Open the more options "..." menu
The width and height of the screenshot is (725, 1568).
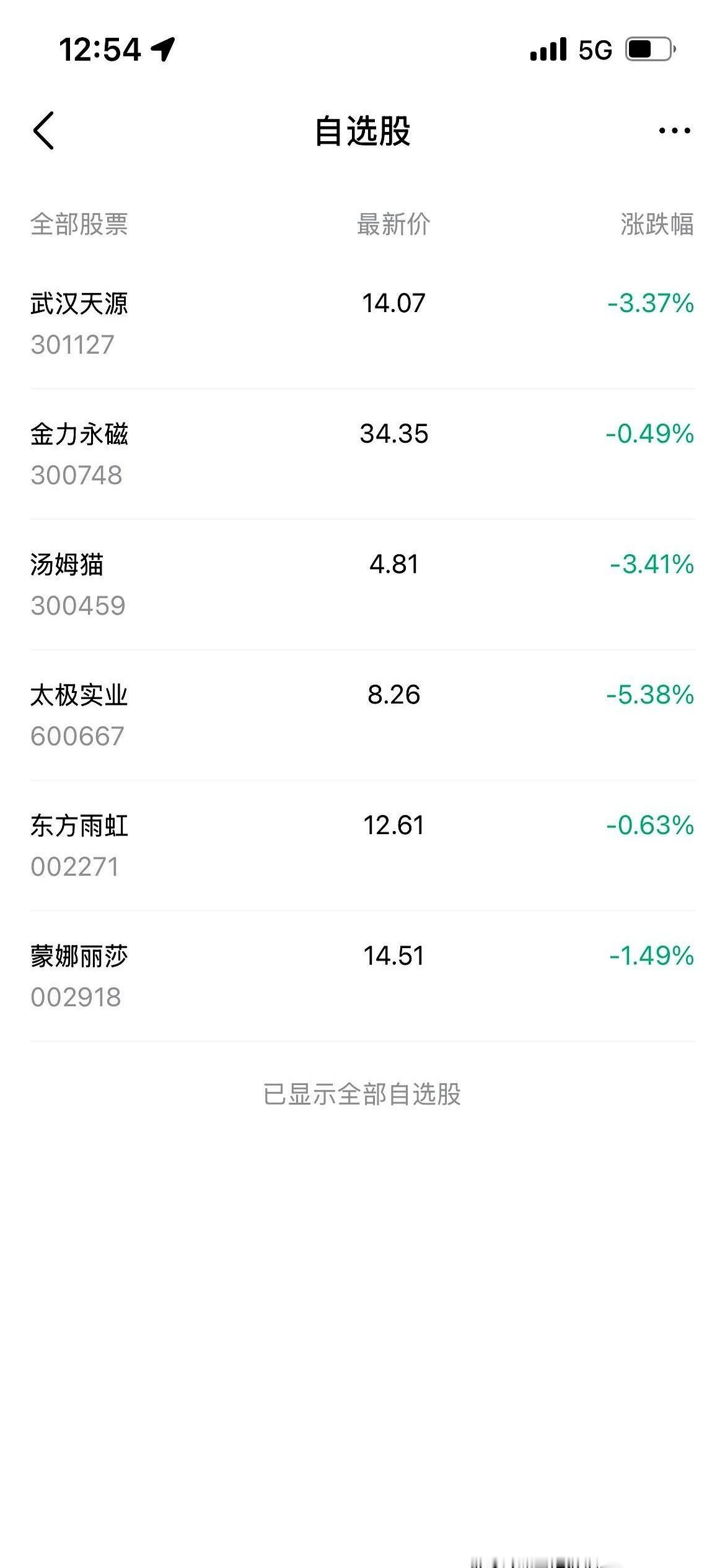click(672, 130)
